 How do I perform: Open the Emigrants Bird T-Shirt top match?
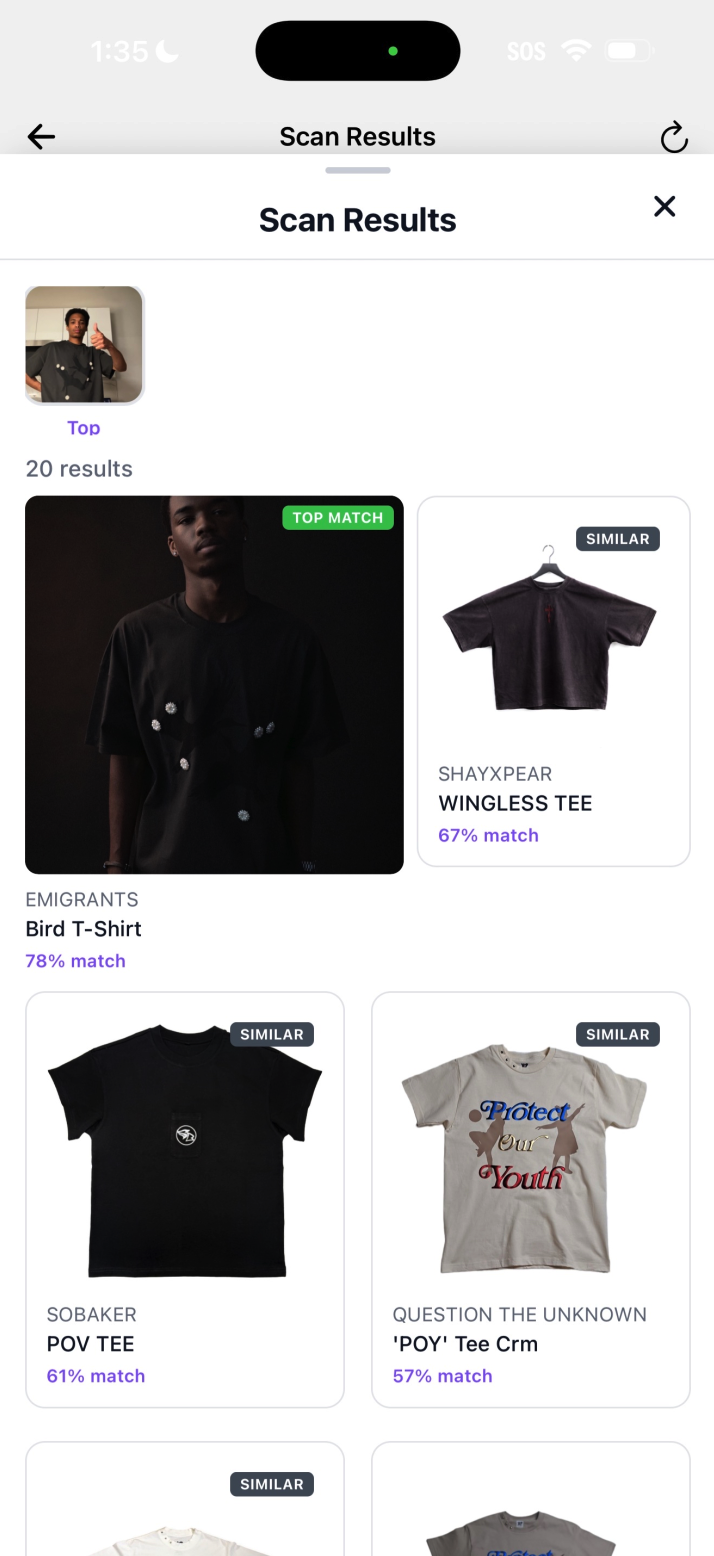tap(214, 685)
